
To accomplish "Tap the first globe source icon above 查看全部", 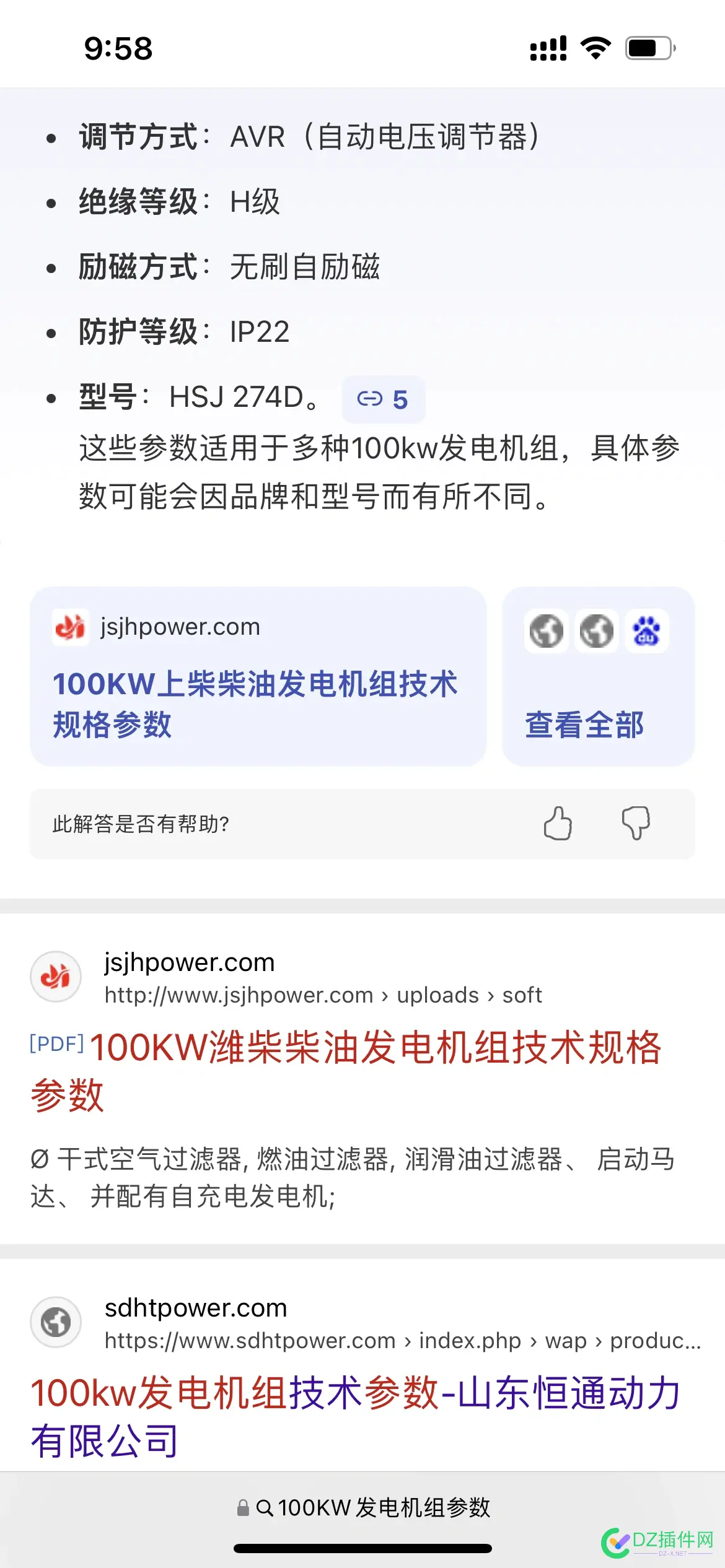I will (546, 631).
